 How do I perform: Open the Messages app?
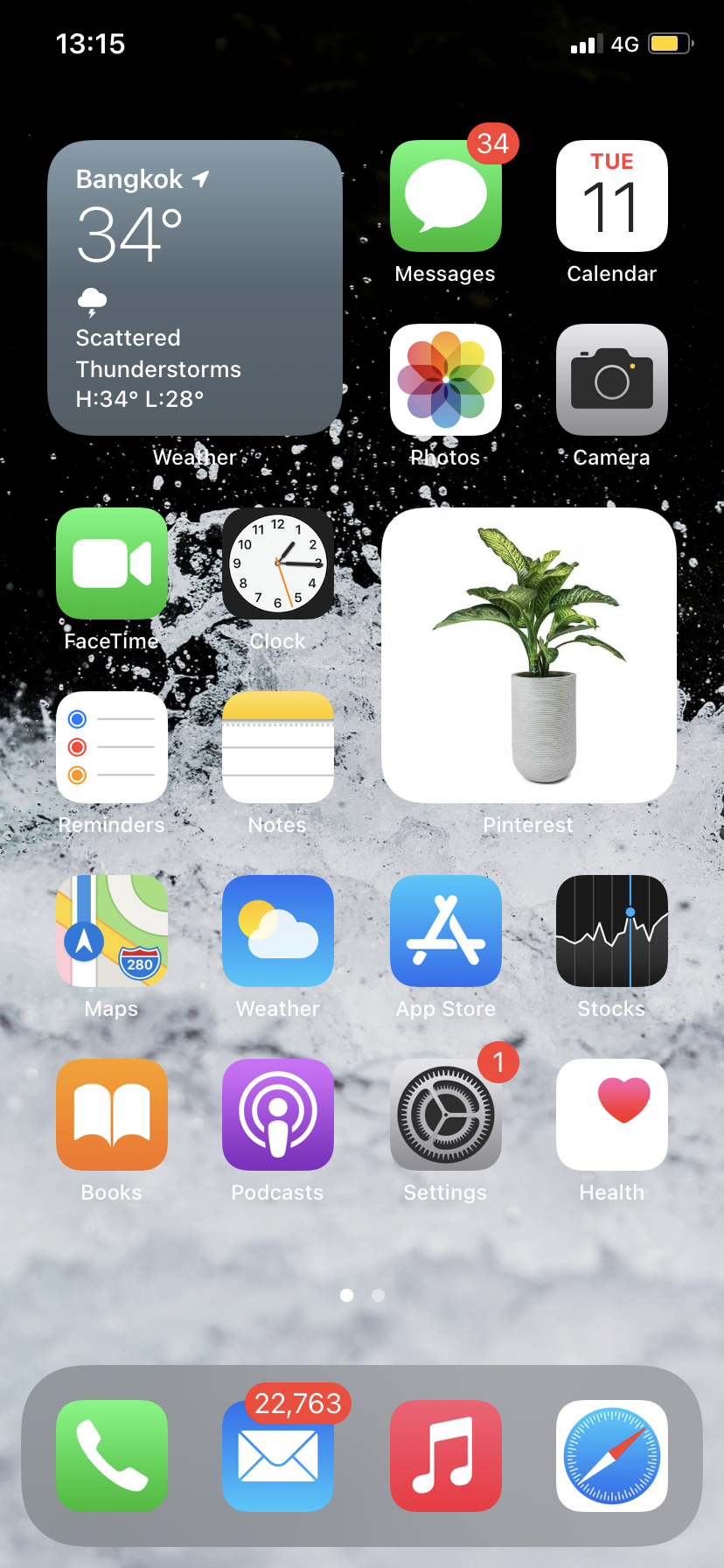(445, 197)
